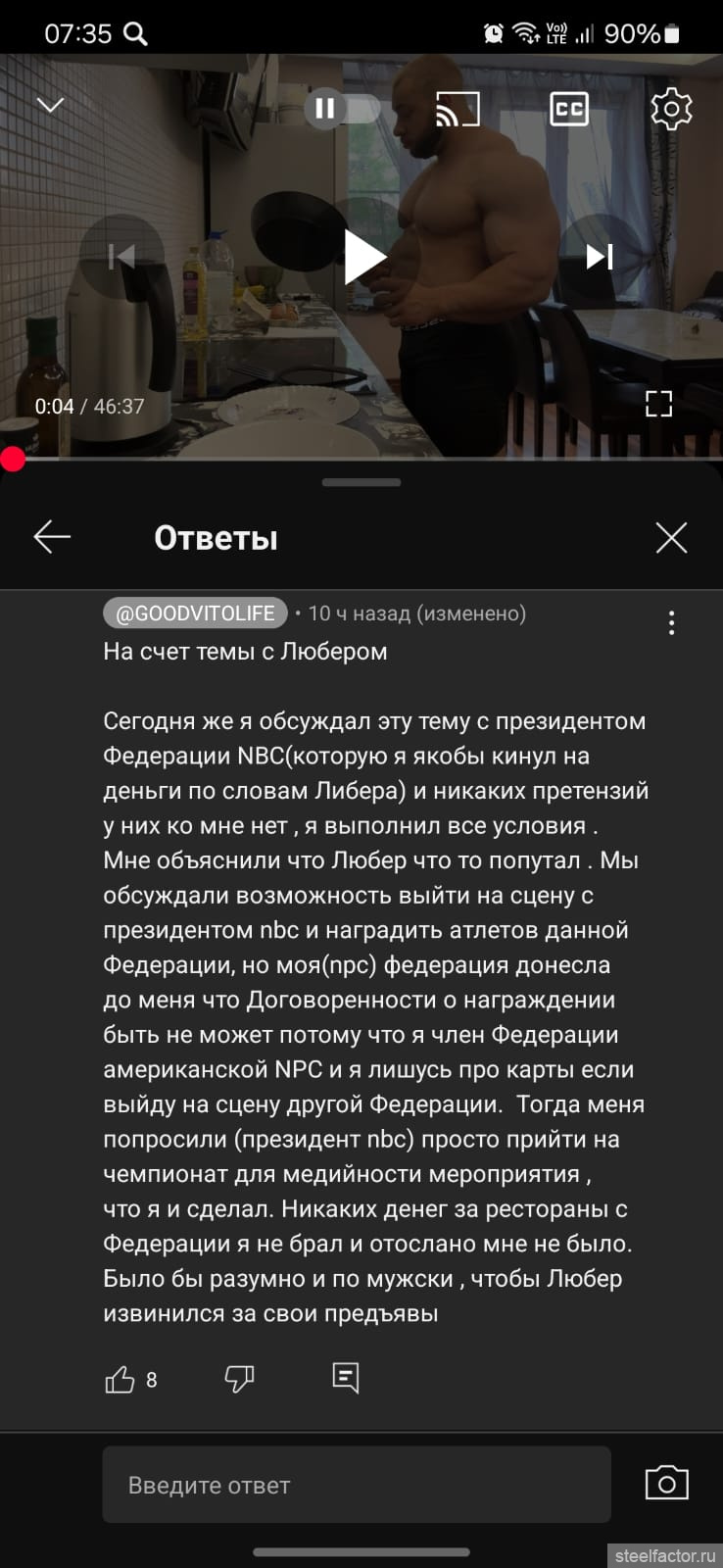723x1568 pixels.
Task: Go to the previous video
Action: click(121, 257)
